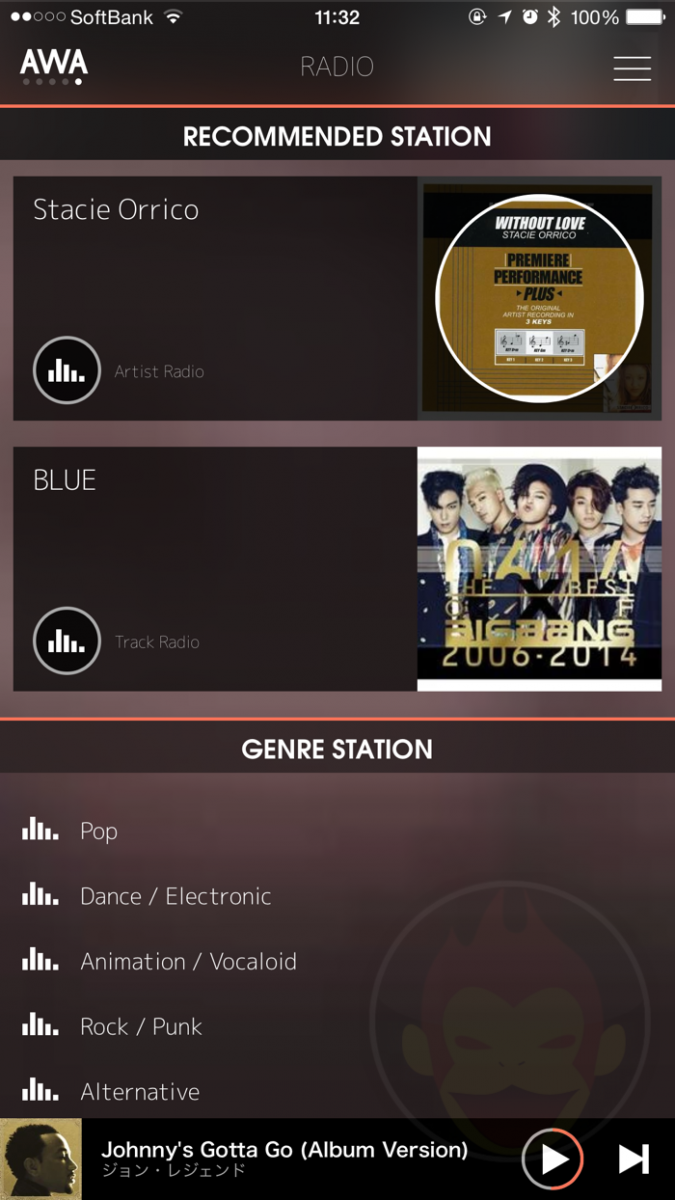Open the Alternative genre station
The height and width of the screenshot is (1200, 675).
139,1091
